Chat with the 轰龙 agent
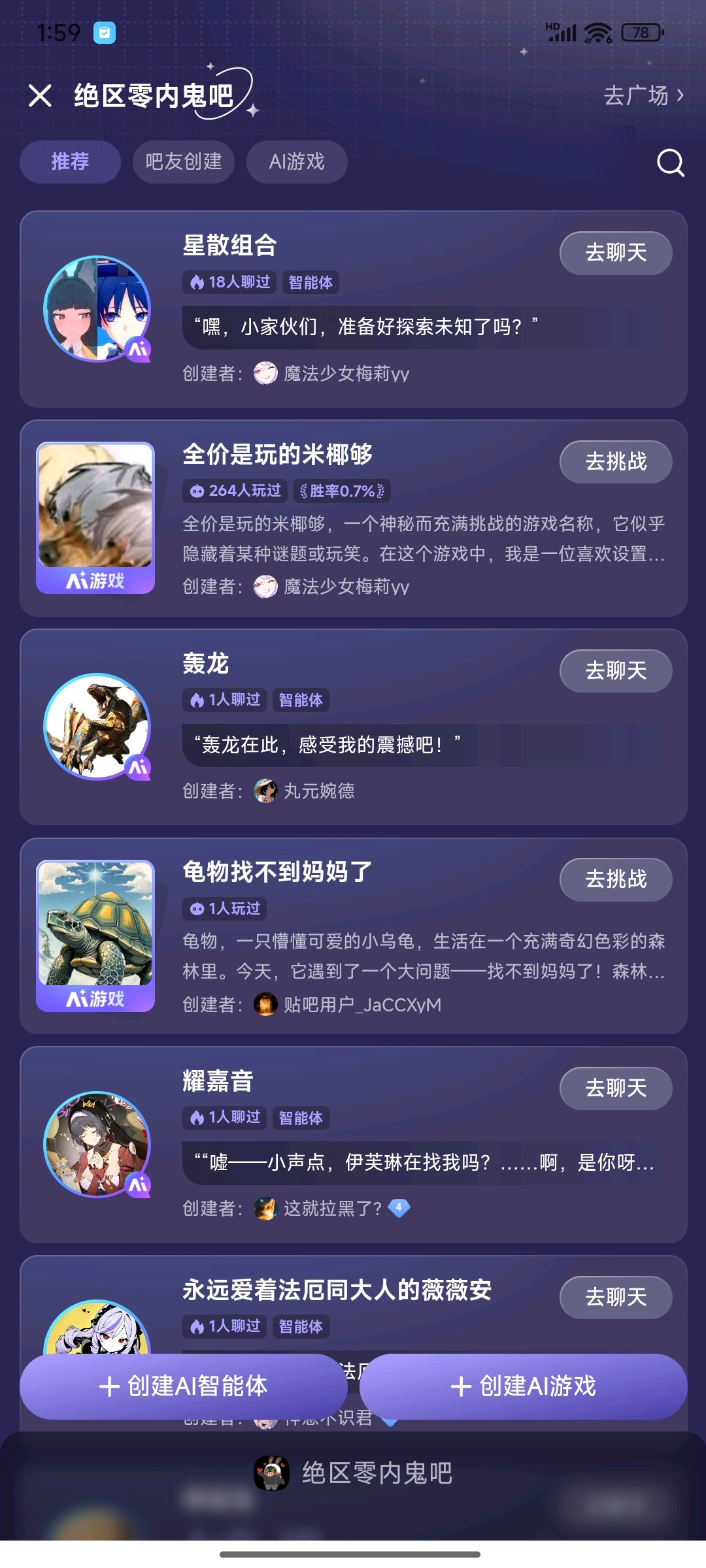The image size is (706, 1568). click(615, 671)
